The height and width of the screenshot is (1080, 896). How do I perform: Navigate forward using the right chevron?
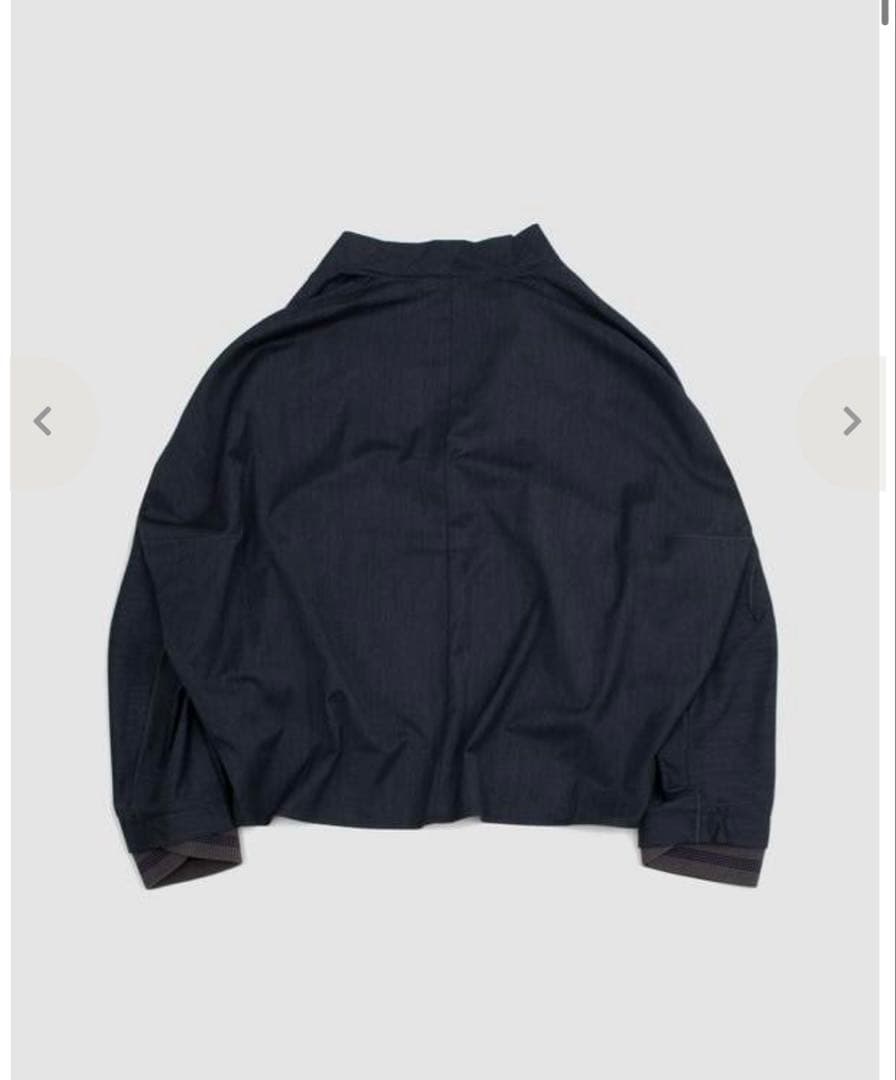851,420
